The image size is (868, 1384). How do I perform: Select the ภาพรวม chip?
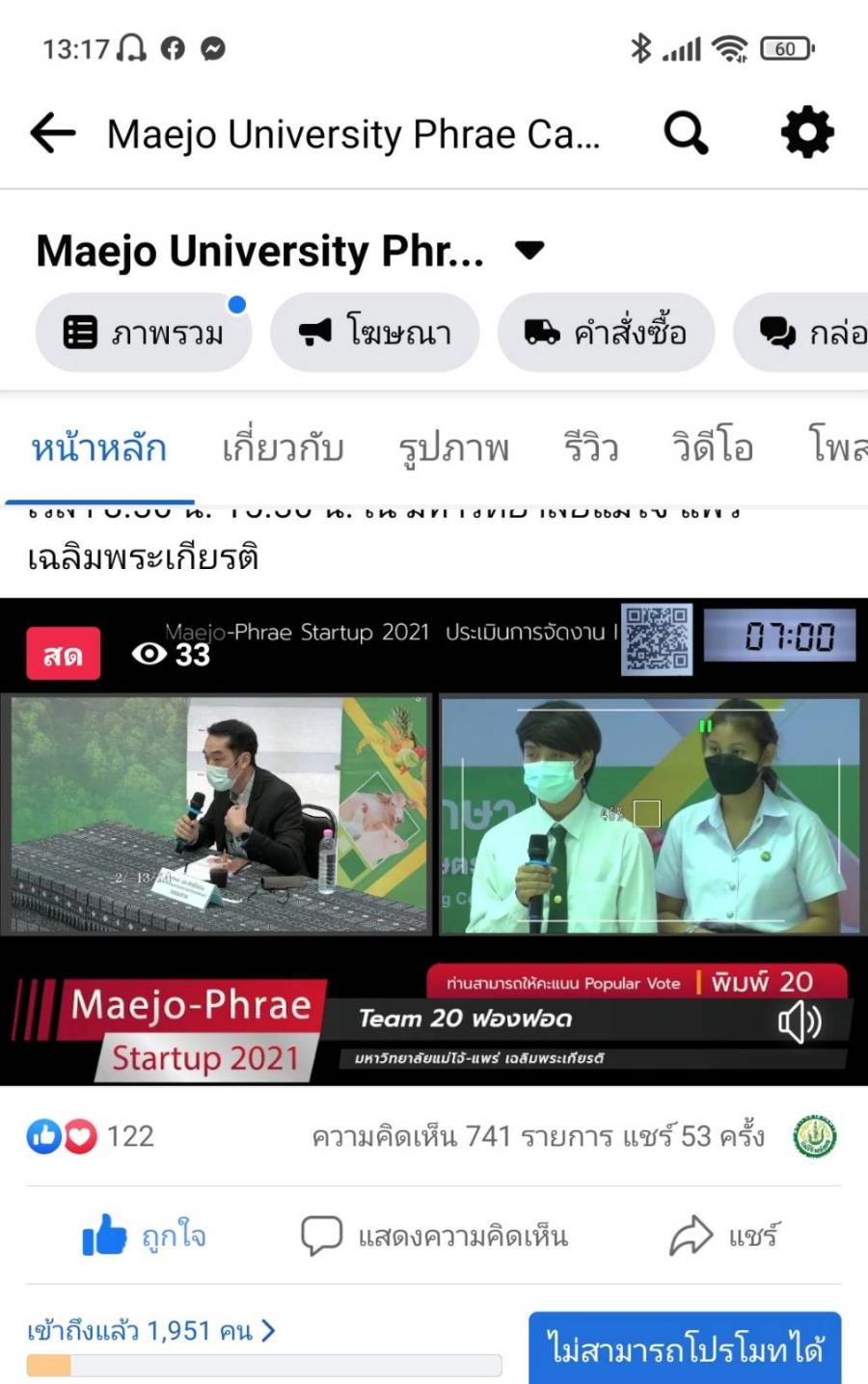tap(144, 333)
